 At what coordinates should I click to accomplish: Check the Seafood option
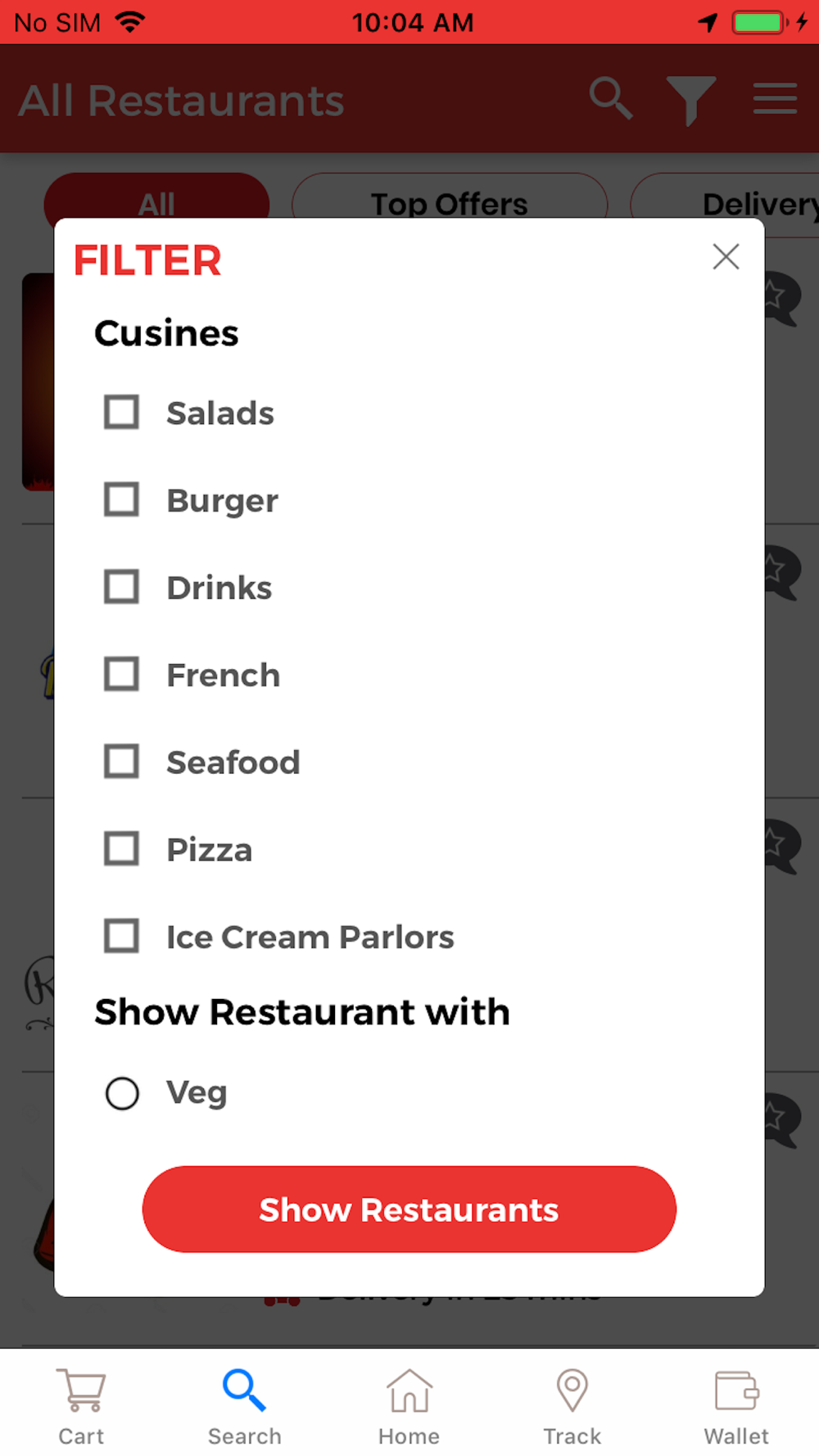click(122, 762)
